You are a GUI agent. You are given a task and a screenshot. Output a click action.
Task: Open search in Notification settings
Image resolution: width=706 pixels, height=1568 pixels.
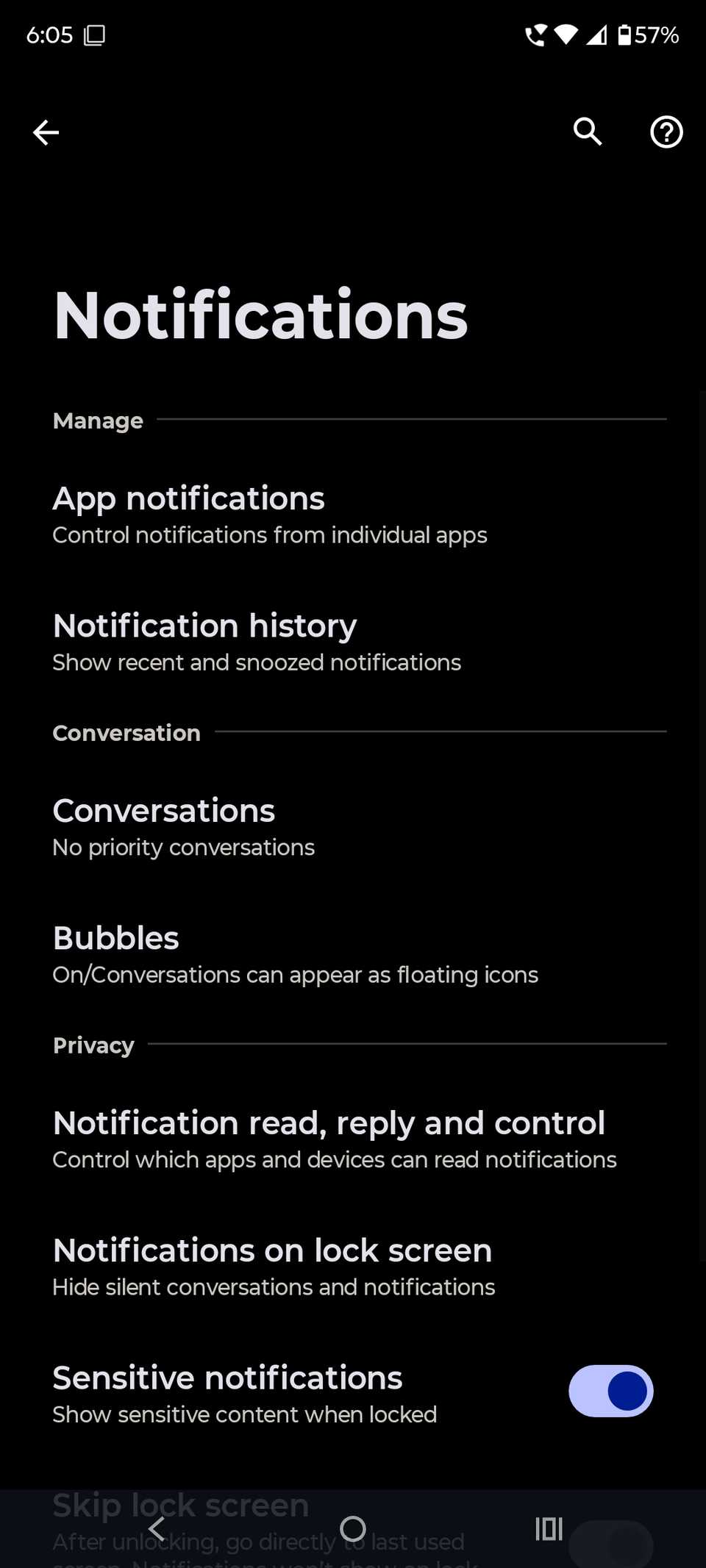[x=587, y=132]
